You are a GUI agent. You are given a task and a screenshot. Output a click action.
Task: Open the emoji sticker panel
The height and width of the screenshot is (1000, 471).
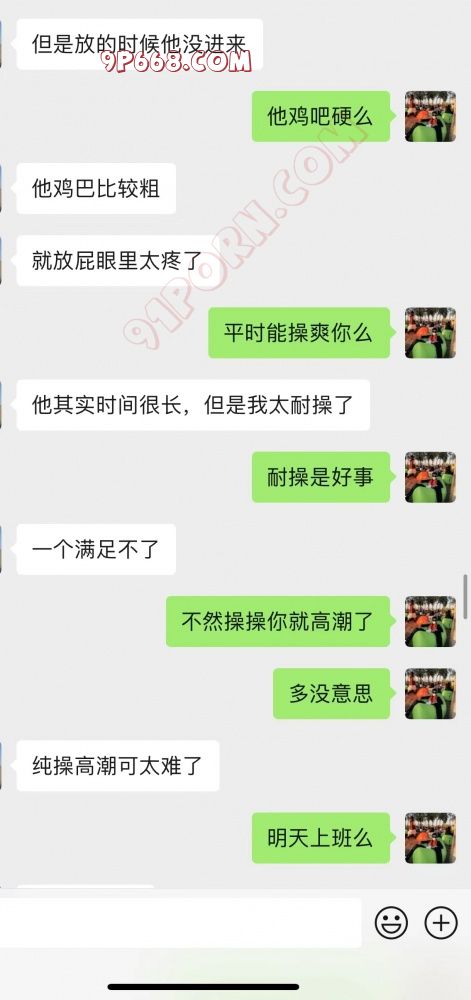coord(391,923)
